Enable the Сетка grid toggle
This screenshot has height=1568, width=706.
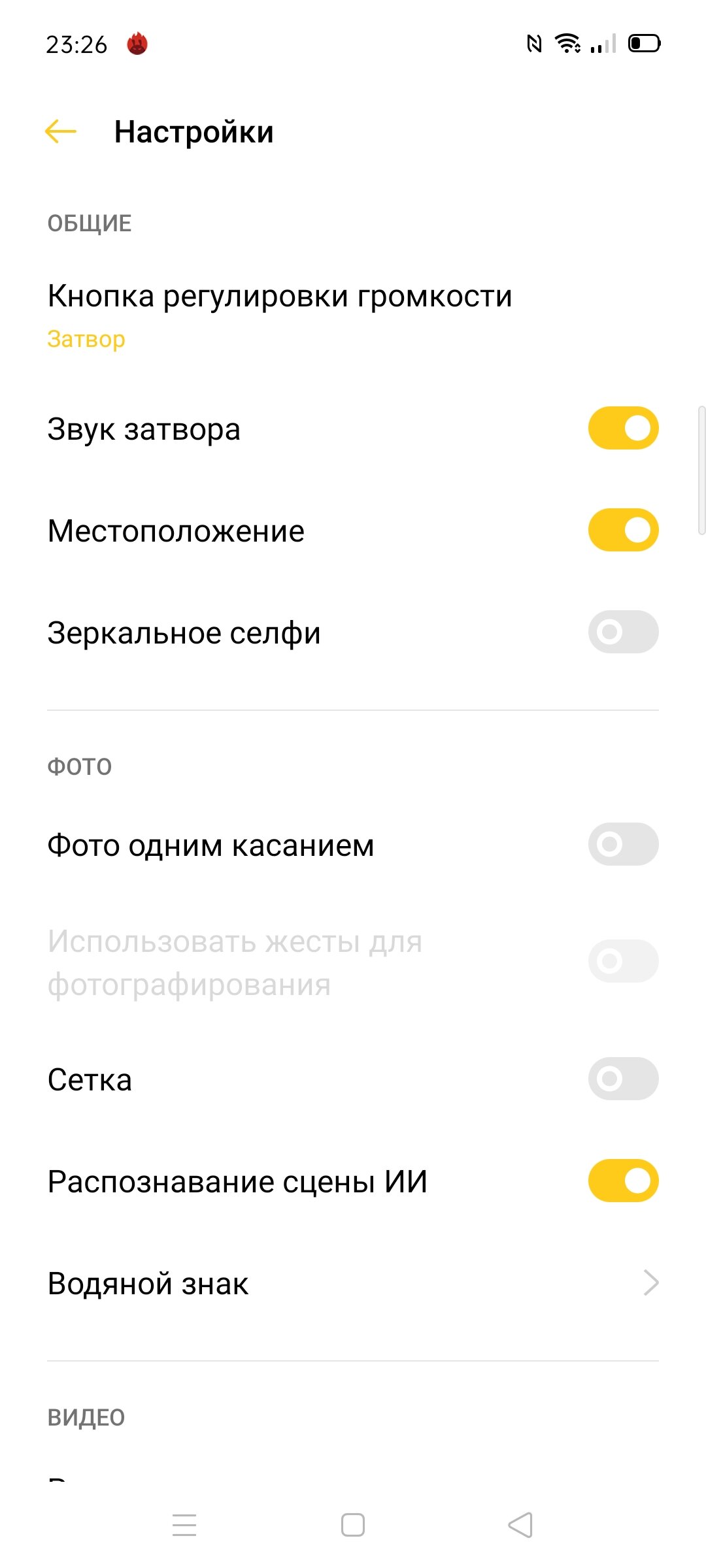(623, 1079)
